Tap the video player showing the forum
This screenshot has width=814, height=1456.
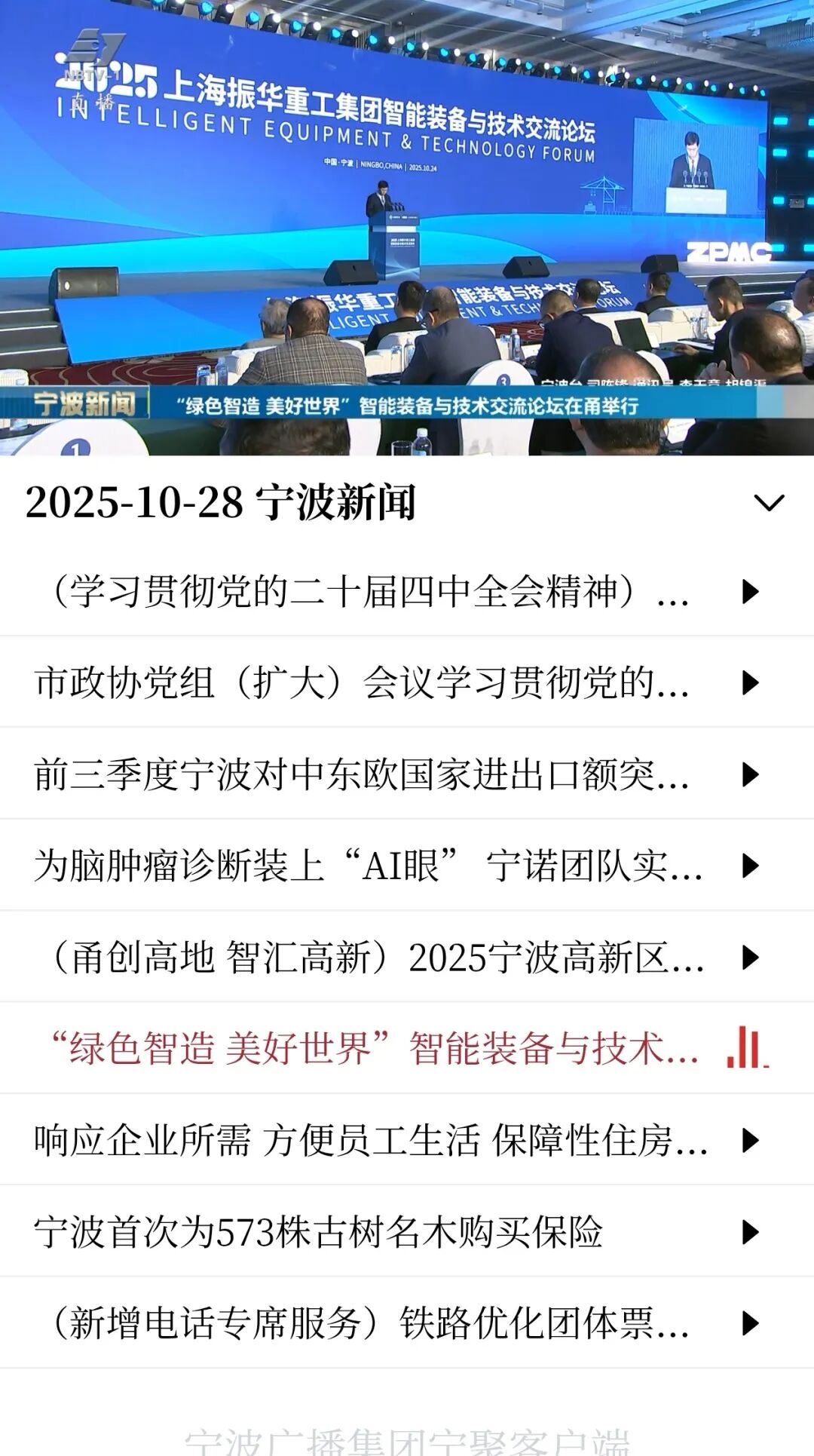pos(407,226)
